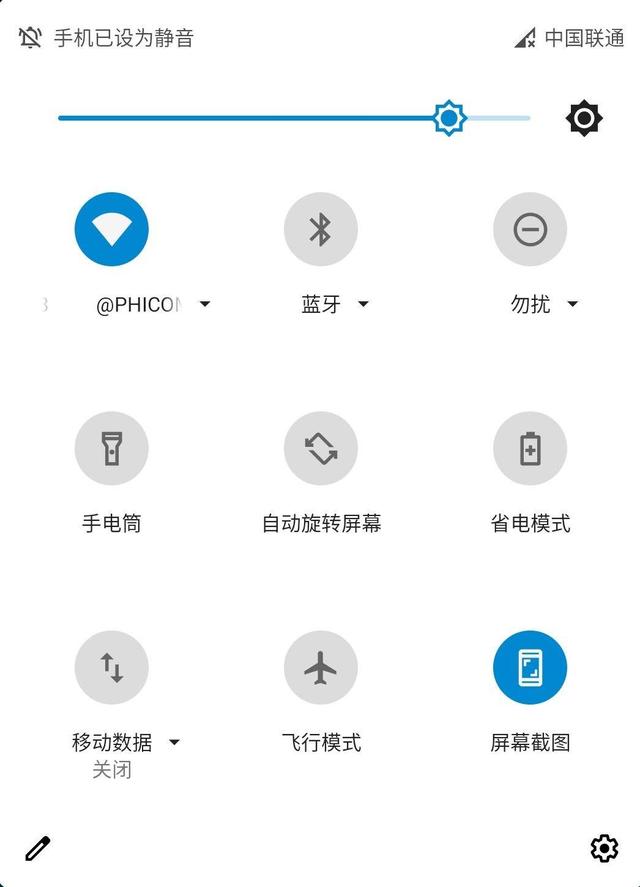The image size is (640, 887).
Task: Toggle auto brightness sun icon
Action: (584, 119)
